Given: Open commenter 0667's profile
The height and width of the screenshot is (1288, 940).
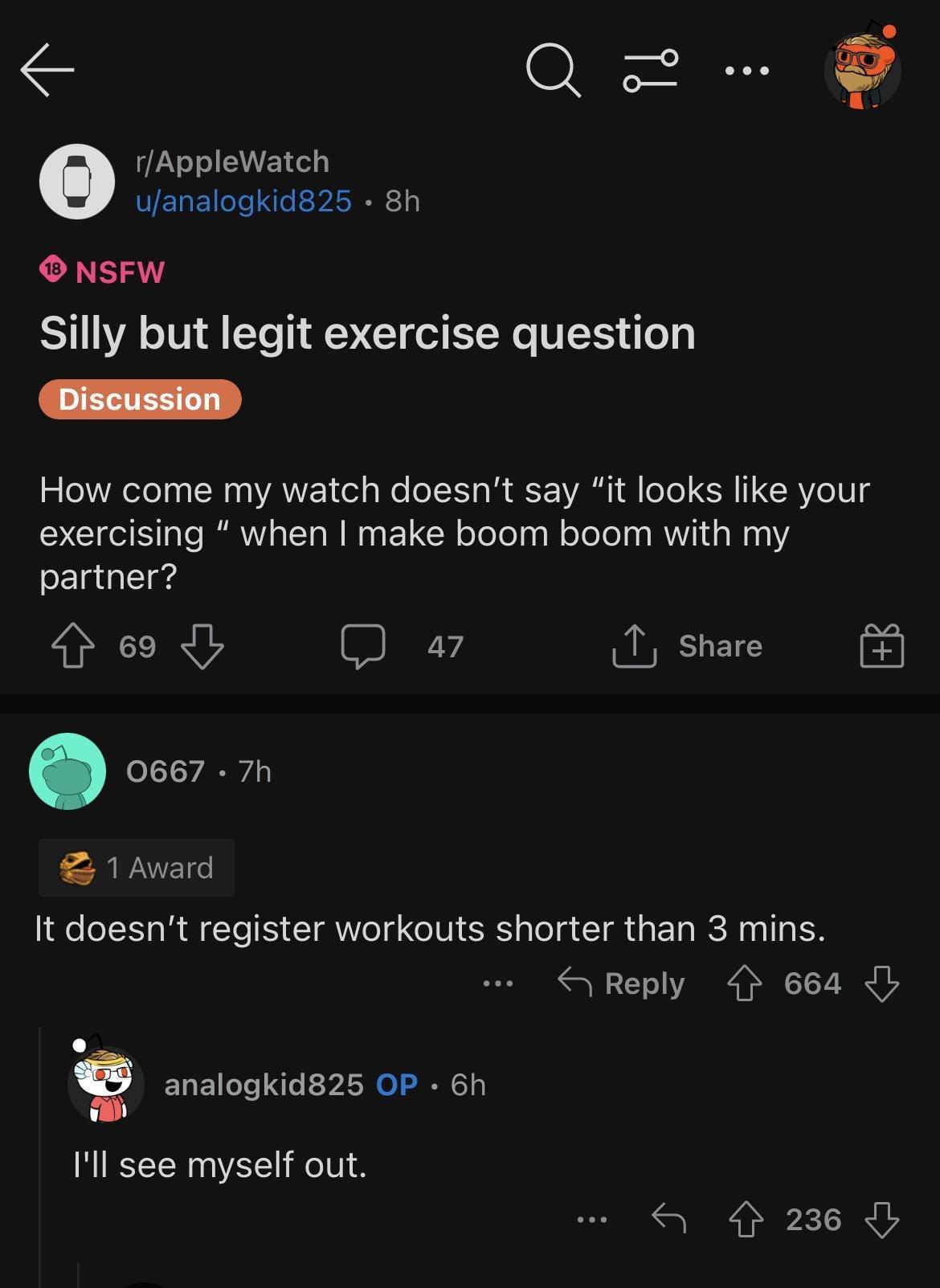Looking at the screenshot, I should [165, 771].
